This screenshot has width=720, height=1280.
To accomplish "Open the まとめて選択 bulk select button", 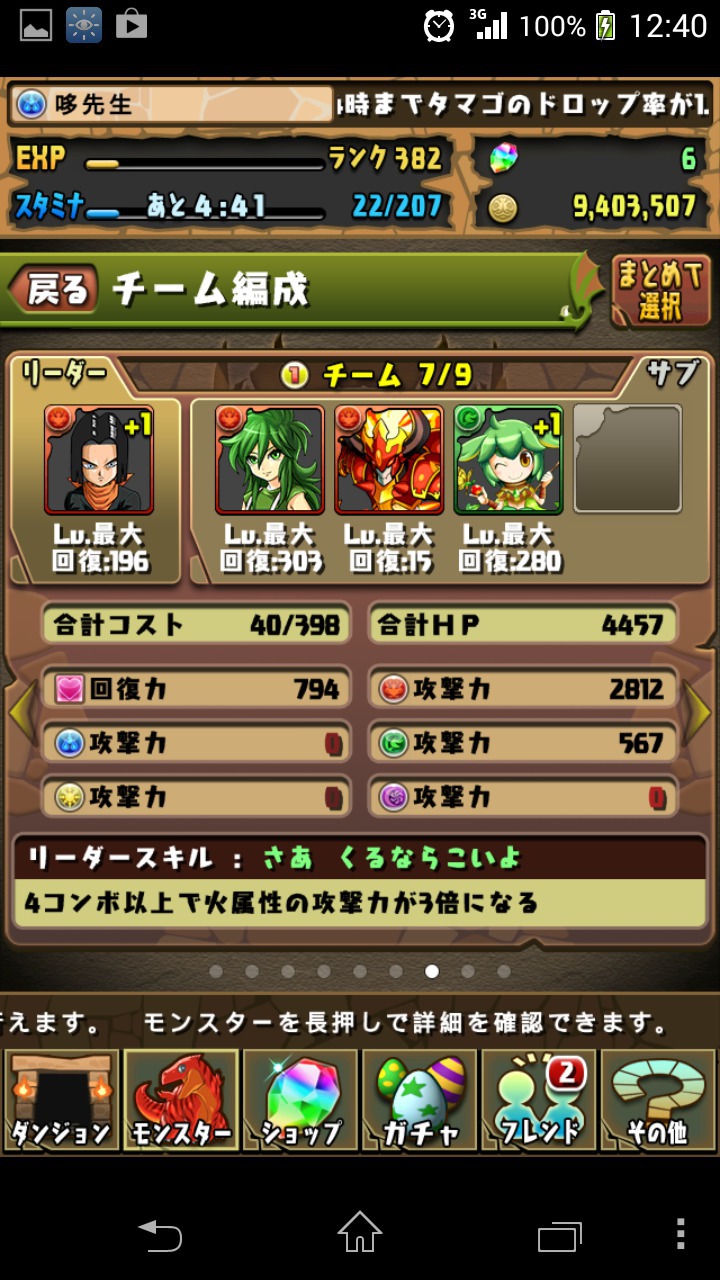I will (x=660, y=290).
